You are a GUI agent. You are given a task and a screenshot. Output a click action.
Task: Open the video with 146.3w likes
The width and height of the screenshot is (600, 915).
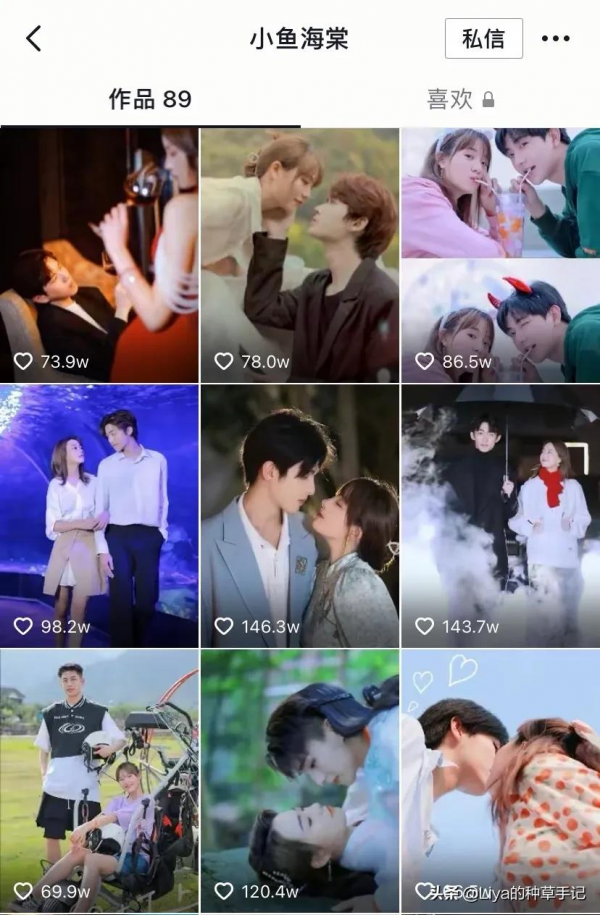pyautogui.click(x=300, y=515)
